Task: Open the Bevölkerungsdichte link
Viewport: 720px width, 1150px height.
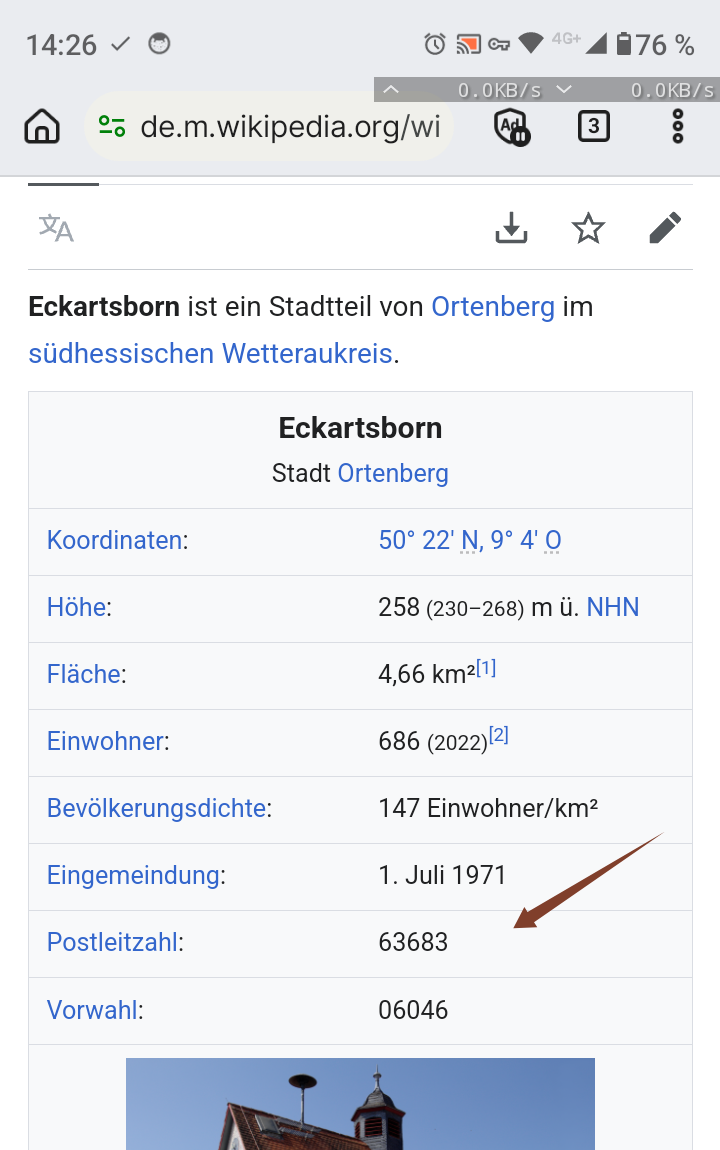Action: pyautogui.click(x=156, y=809)
